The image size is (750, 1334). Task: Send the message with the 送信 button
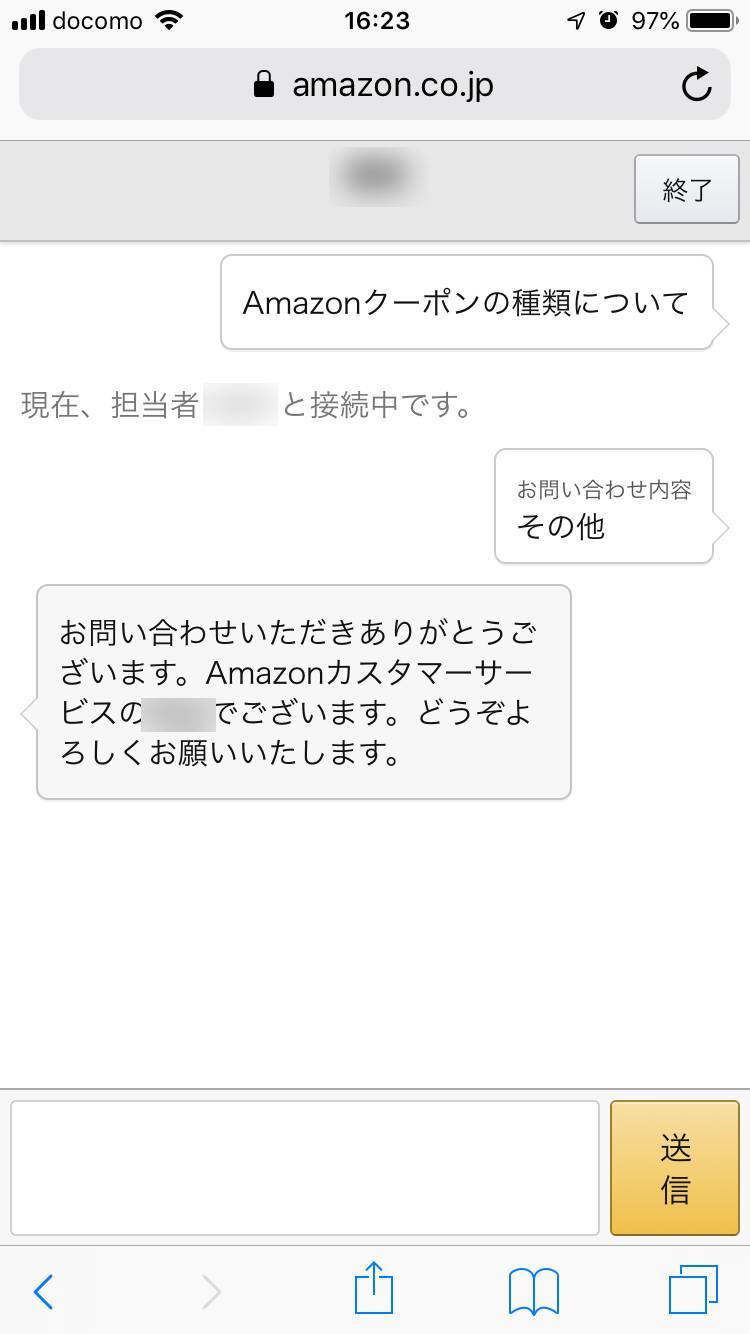(675, 1168)
